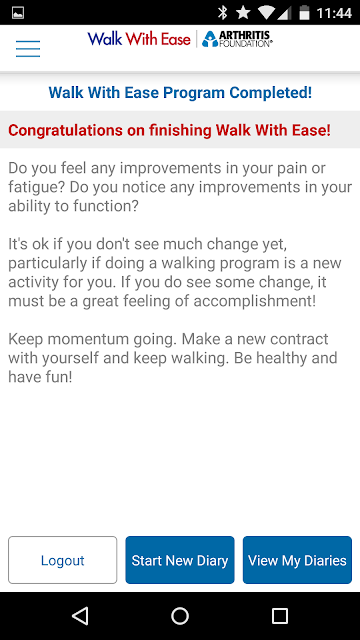Open the hamburger drawer menu
Viewport: 360px width, 640px height.
pyautogui.click(x=28, y=49)
